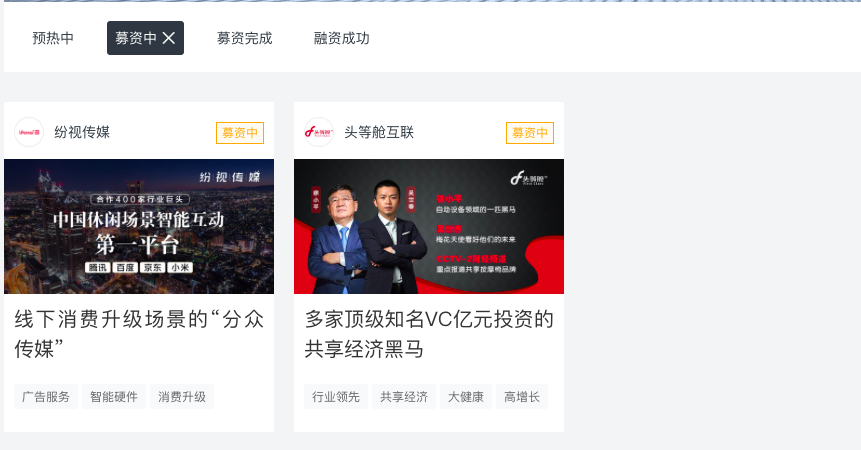Image resolution: width=861 pixels, height=450 pixels.
Task: Tap the 消费升级 tag
Action: tap(182, 397)
